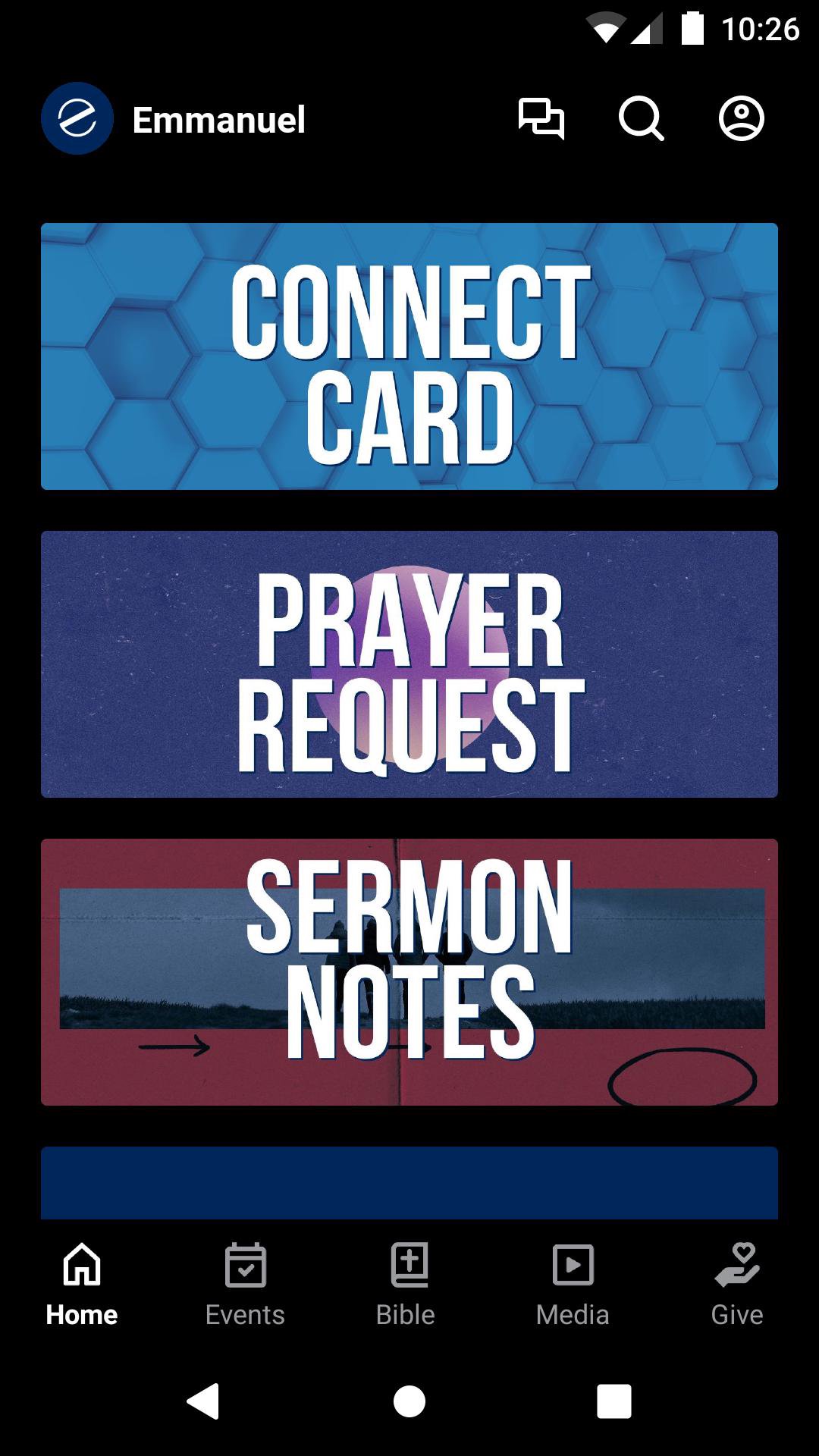This screenshot has height=1456, width=819.
Task: Select the Home tab
Action: pos(82,1285)
